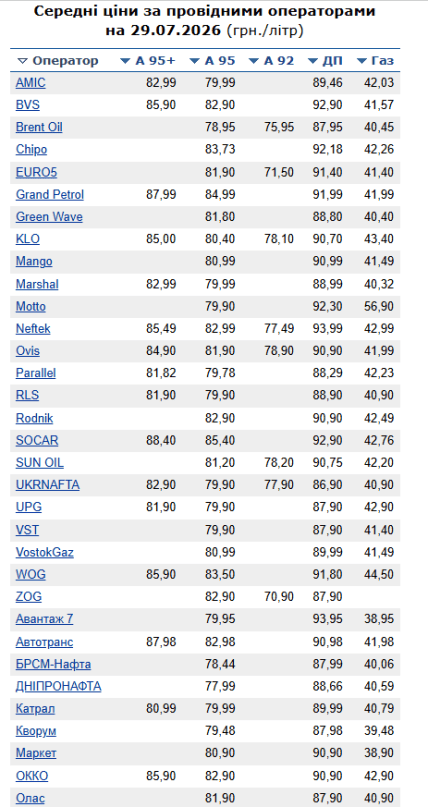Open the Motto operator link

pos(31,307)
